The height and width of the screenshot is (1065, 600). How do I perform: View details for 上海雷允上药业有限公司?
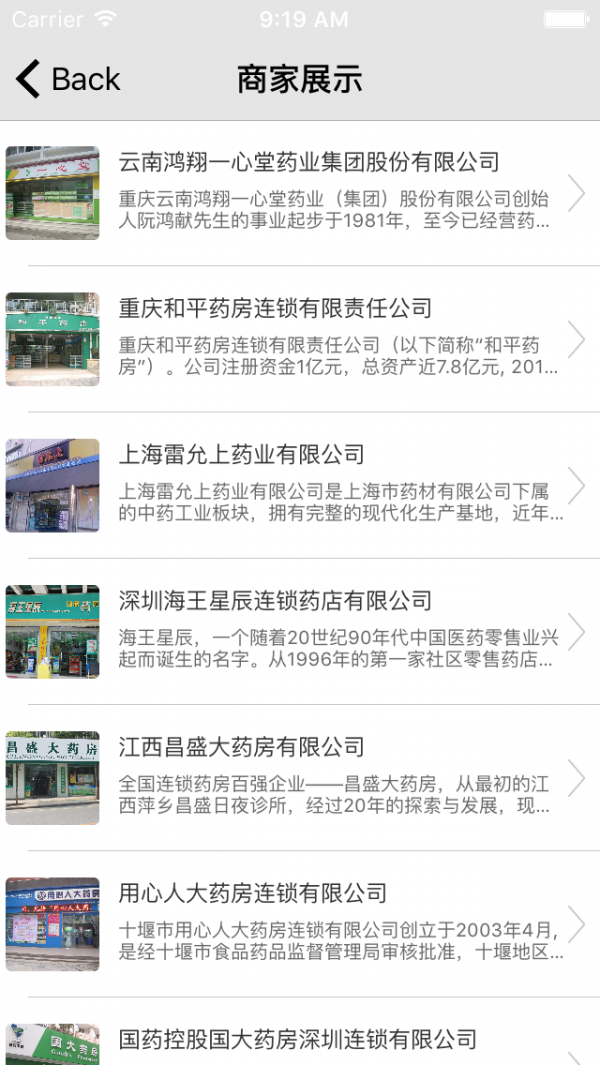(308, 485)
